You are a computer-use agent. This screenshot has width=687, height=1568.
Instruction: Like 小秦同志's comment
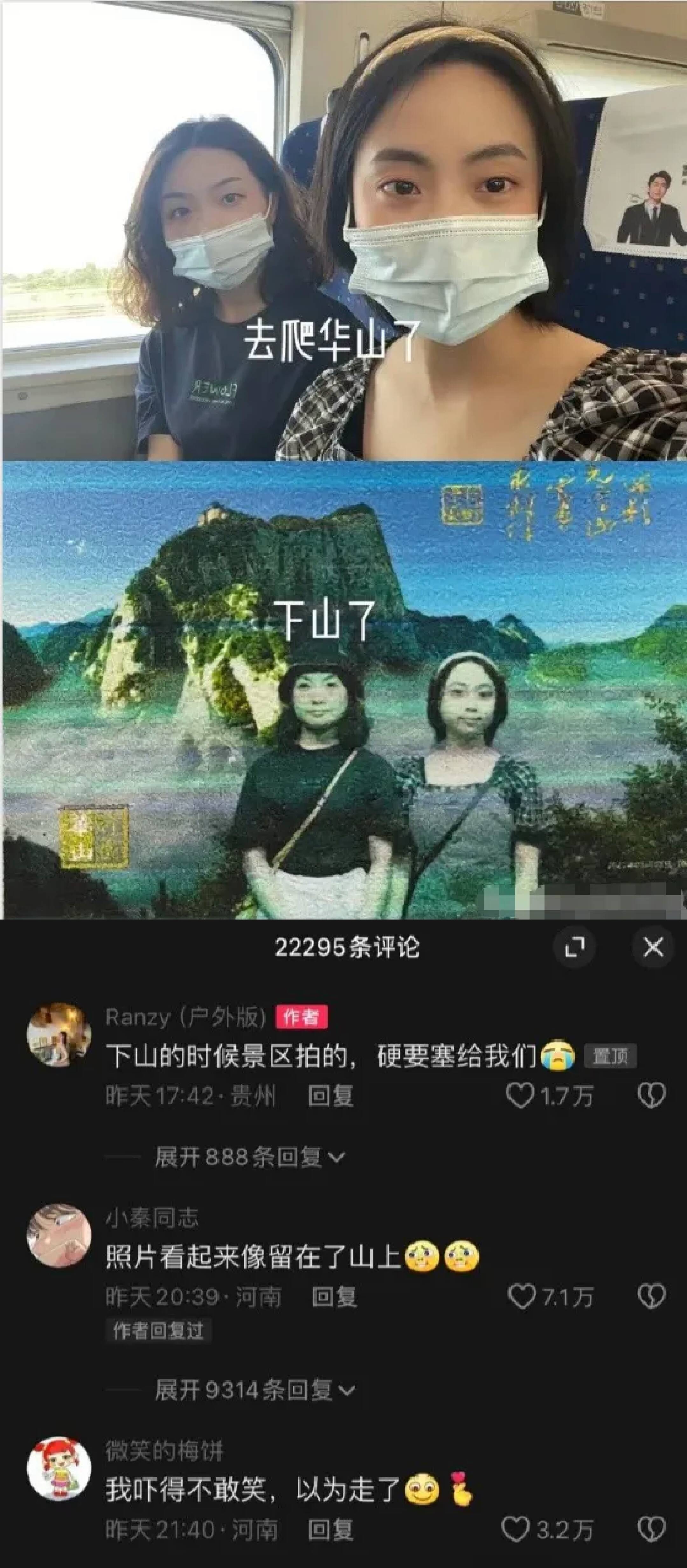point(522,1297)
